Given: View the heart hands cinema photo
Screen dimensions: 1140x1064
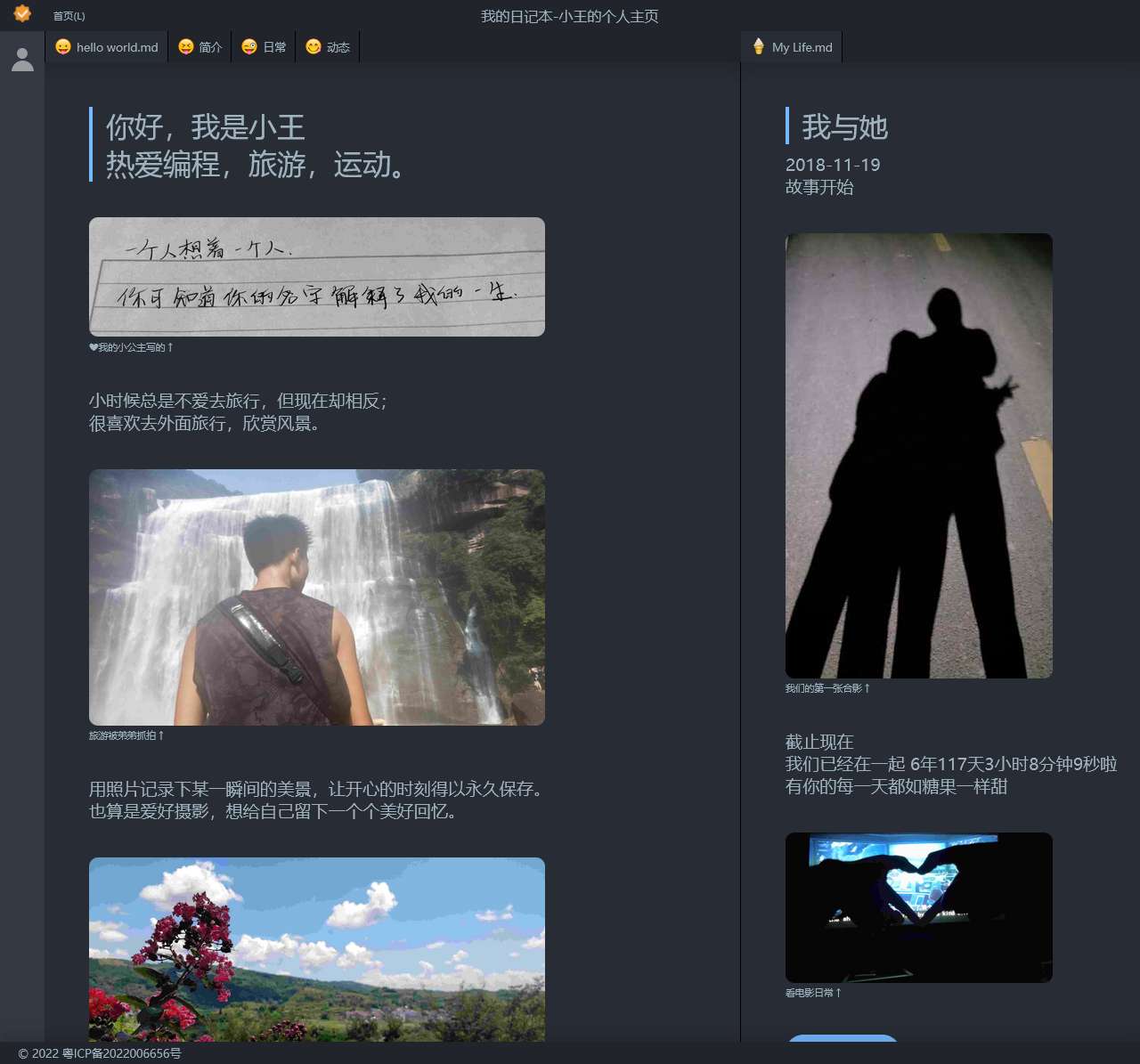Looking at the screenshot, I should (918, 907).
